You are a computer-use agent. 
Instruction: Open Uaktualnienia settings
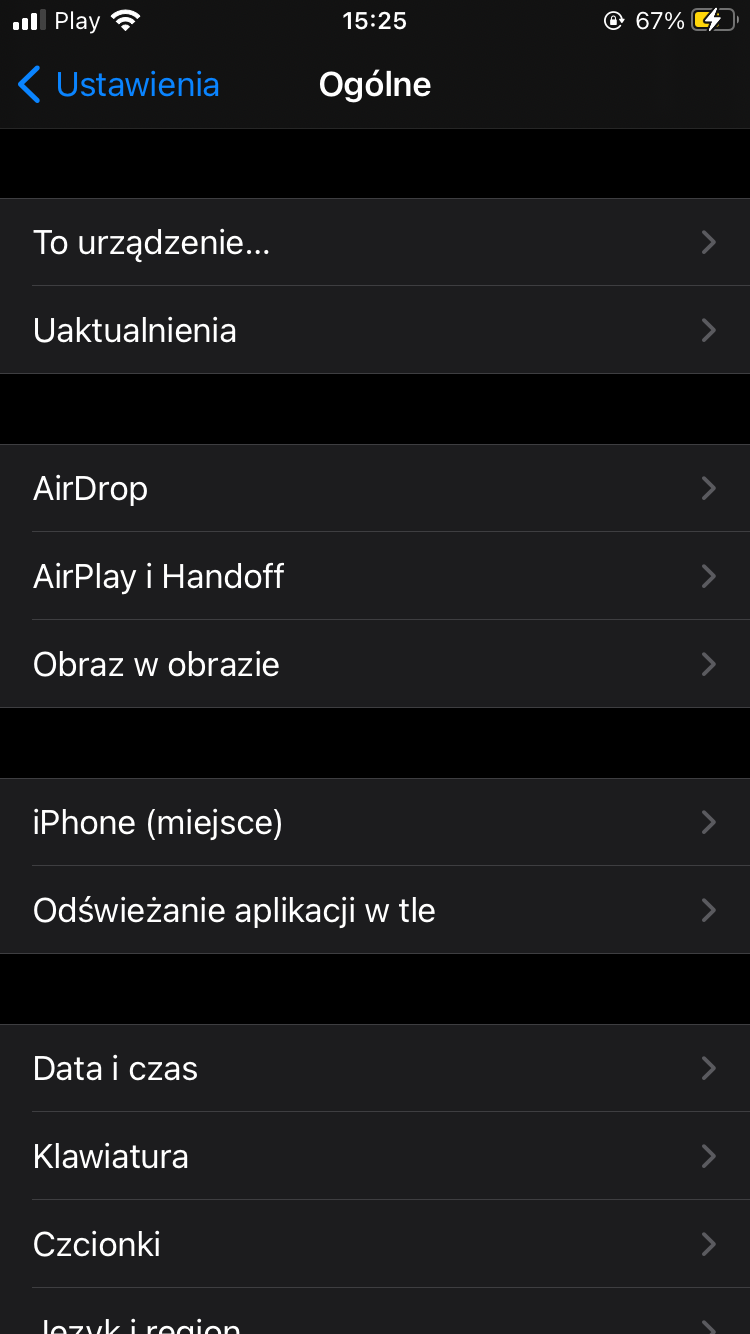point(375,330)
